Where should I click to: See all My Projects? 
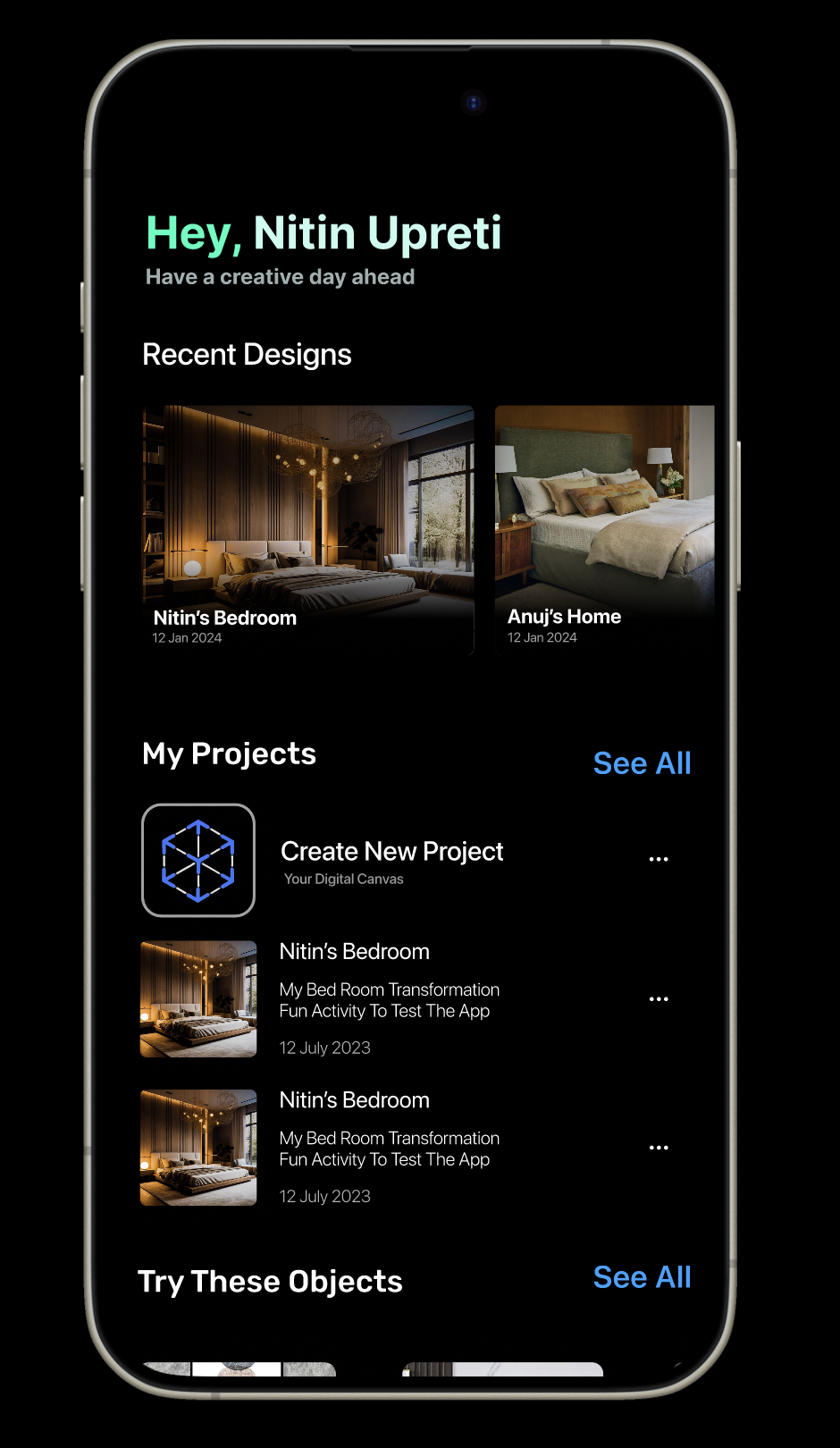[x=642, y=763]
